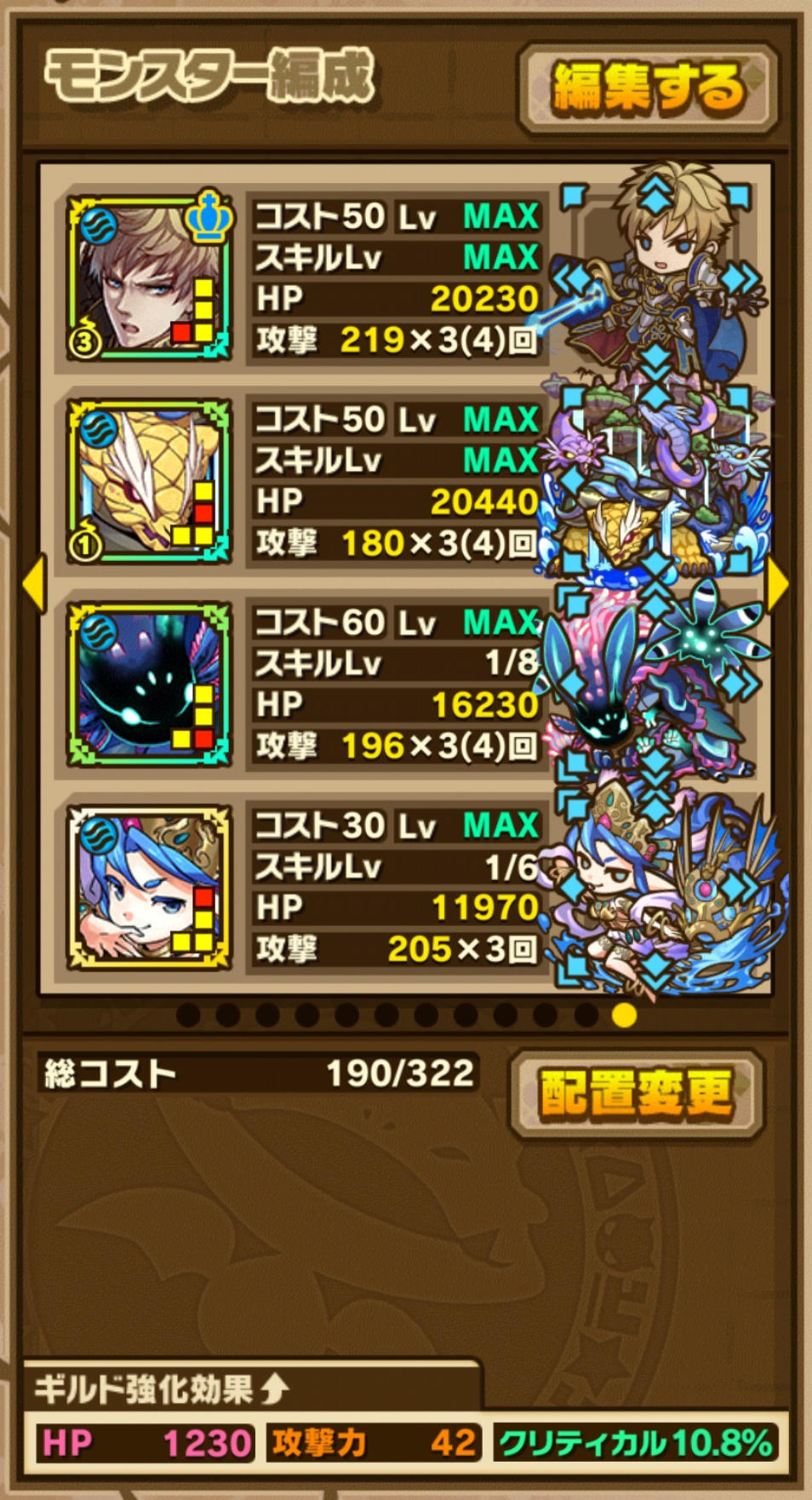This screenshot has width=812, height=1500.
Task: Jump to the first team page dot
Action: pyautogui.click(x=188, y=1015)
